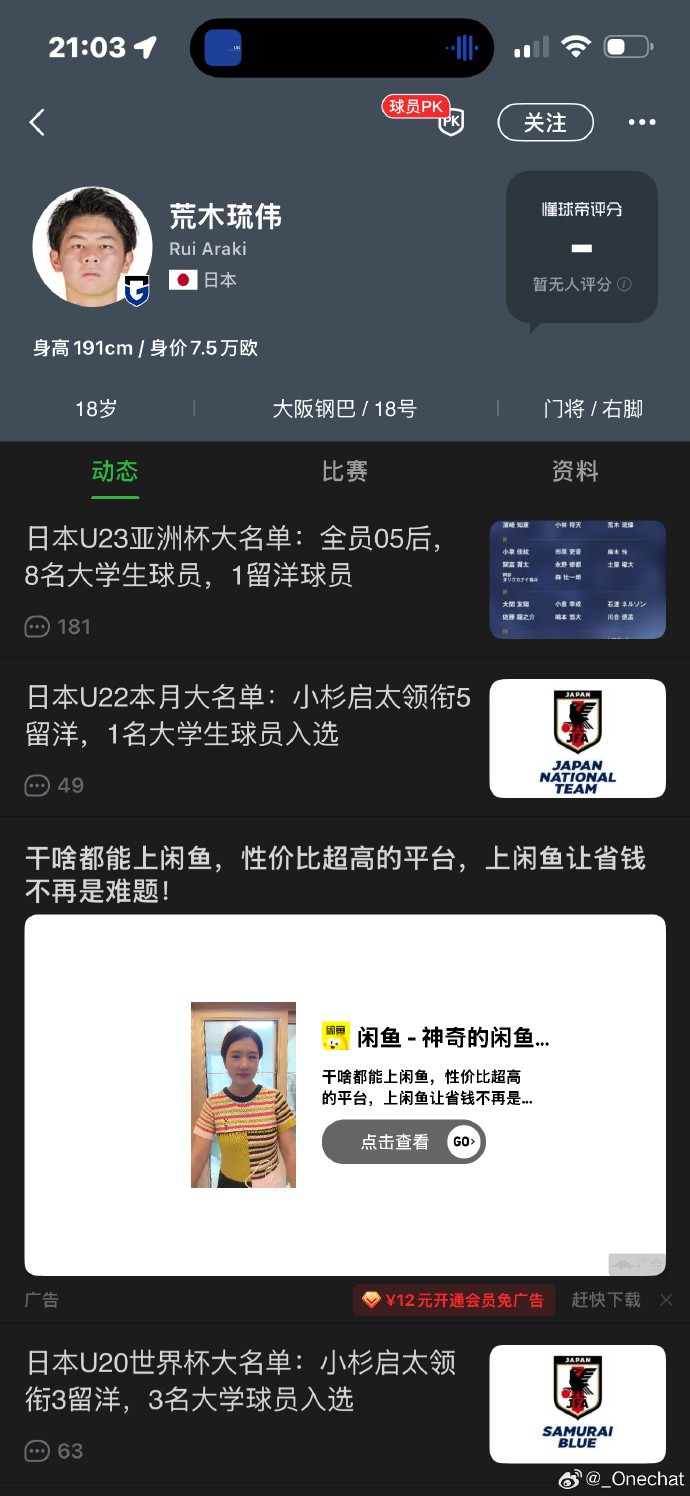The height and width of the screenshot is (1496, 690).
Task: Tap 点击查看 in the 闲鱼 ad
Action: tap(403, 1141)
